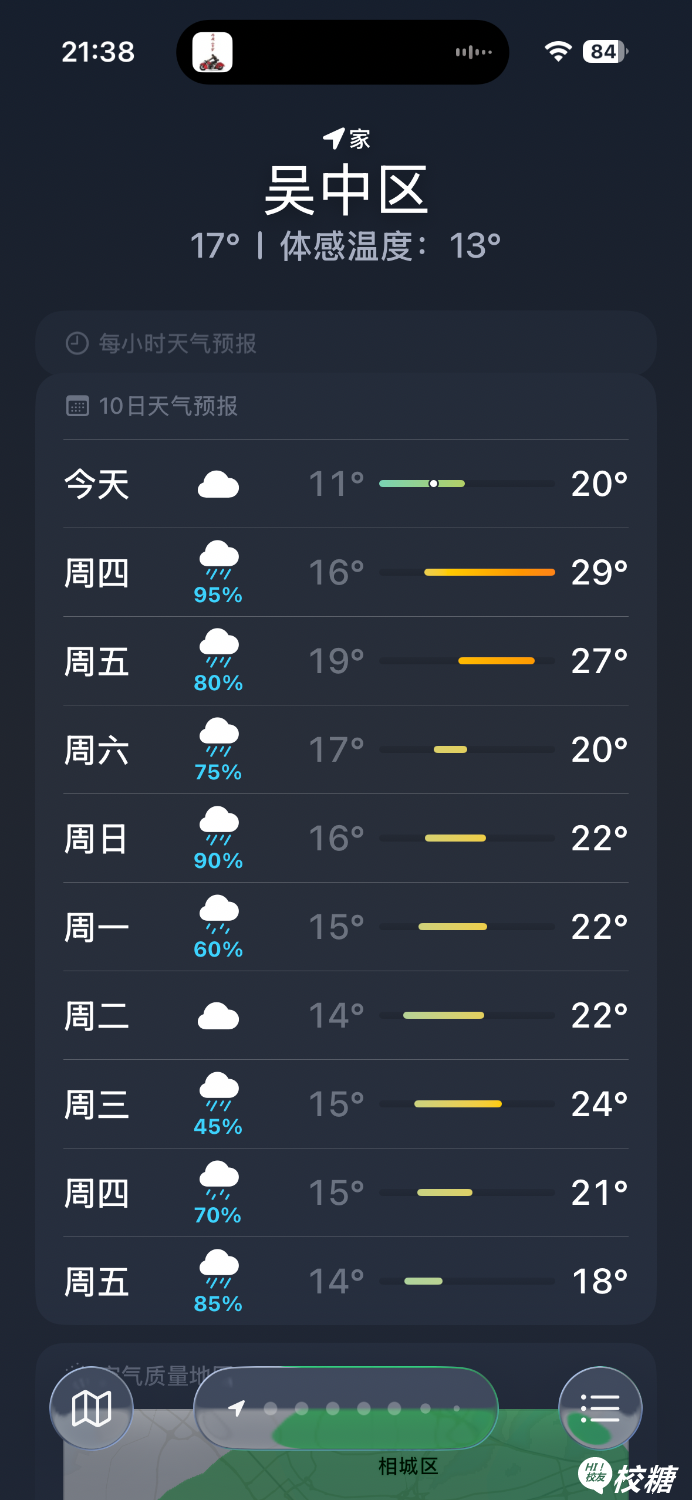692x1500 pixels.
Task: Open 周五 forecast with 80% rain
Action: point(346,661)
